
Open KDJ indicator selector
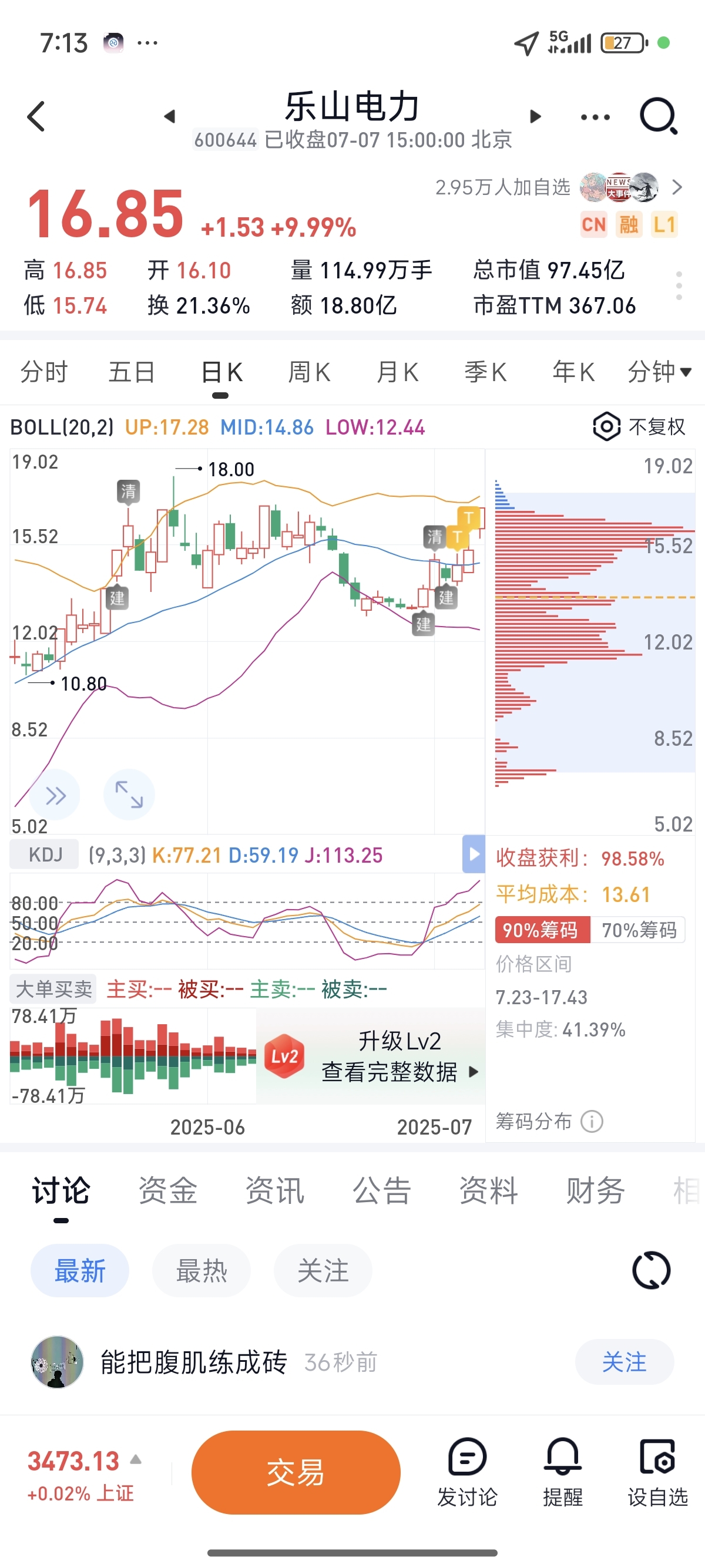pyautogui.click(x=45, y=854)
